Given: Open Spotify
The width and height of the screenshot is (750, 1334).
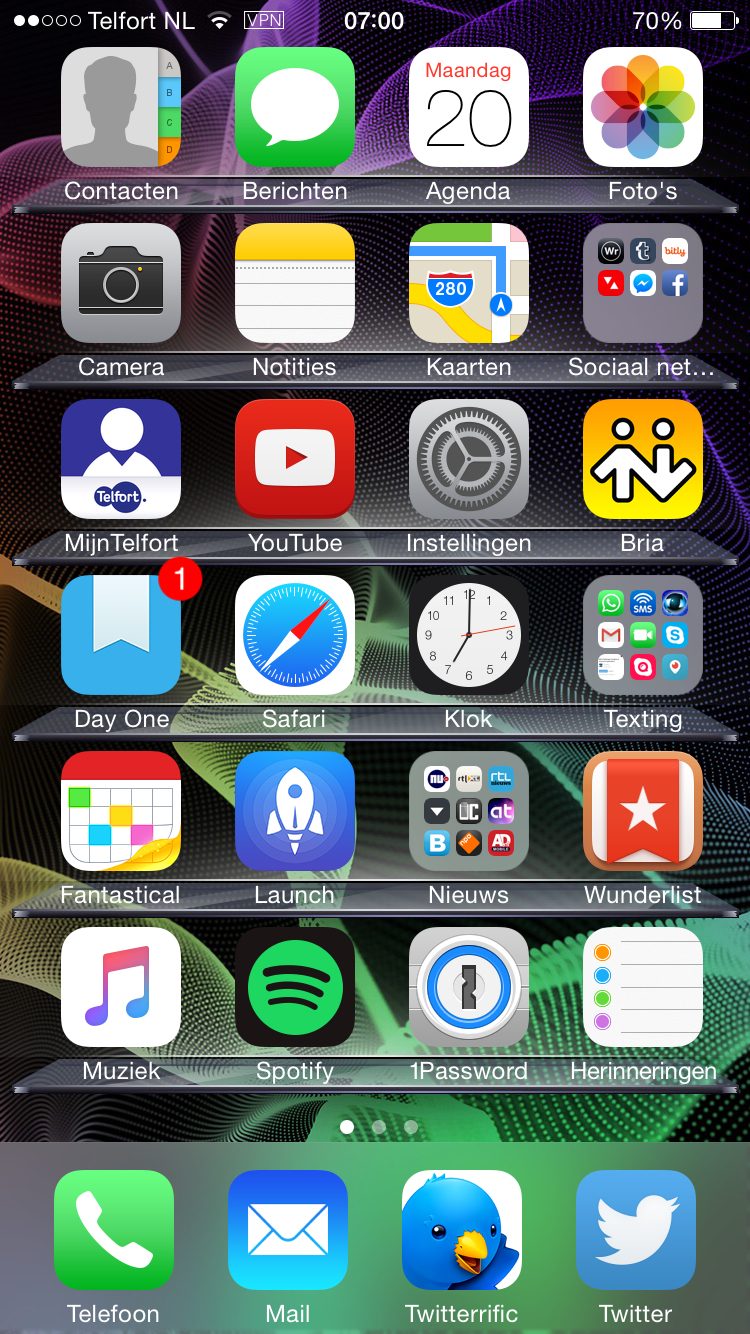Looking at the screenshot, I should (295, 987).
